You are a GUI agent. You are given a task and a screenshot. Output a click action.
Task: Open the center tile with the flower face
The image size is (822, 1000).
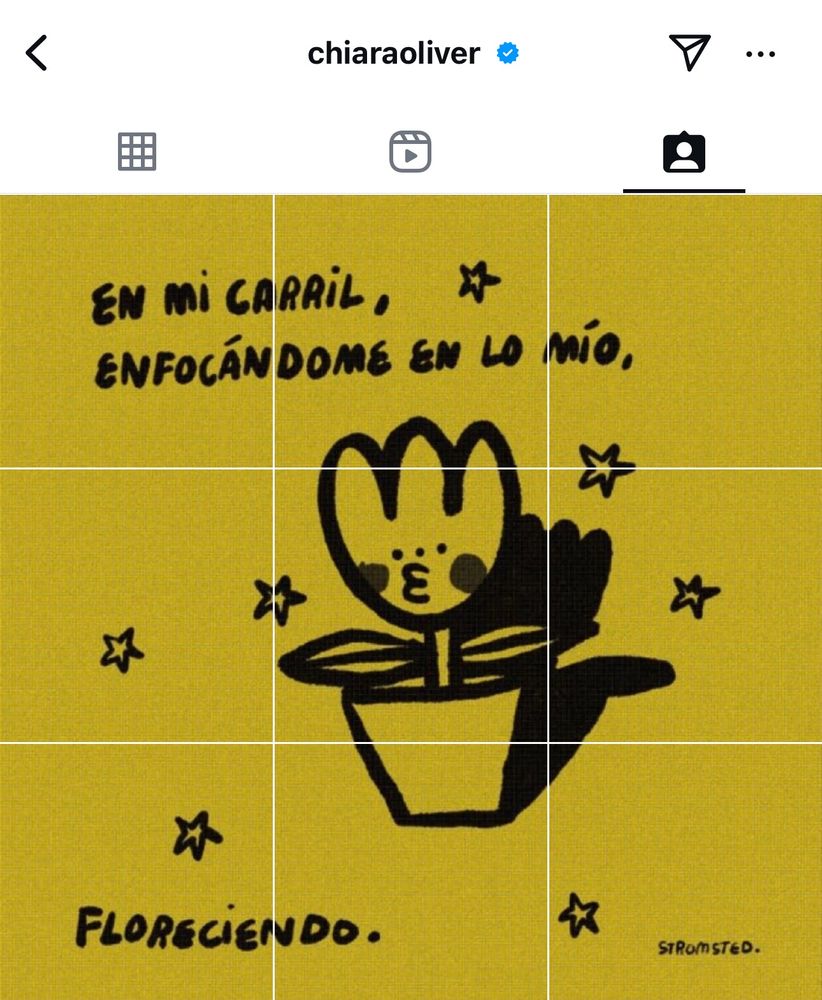(x=411, y=605)
